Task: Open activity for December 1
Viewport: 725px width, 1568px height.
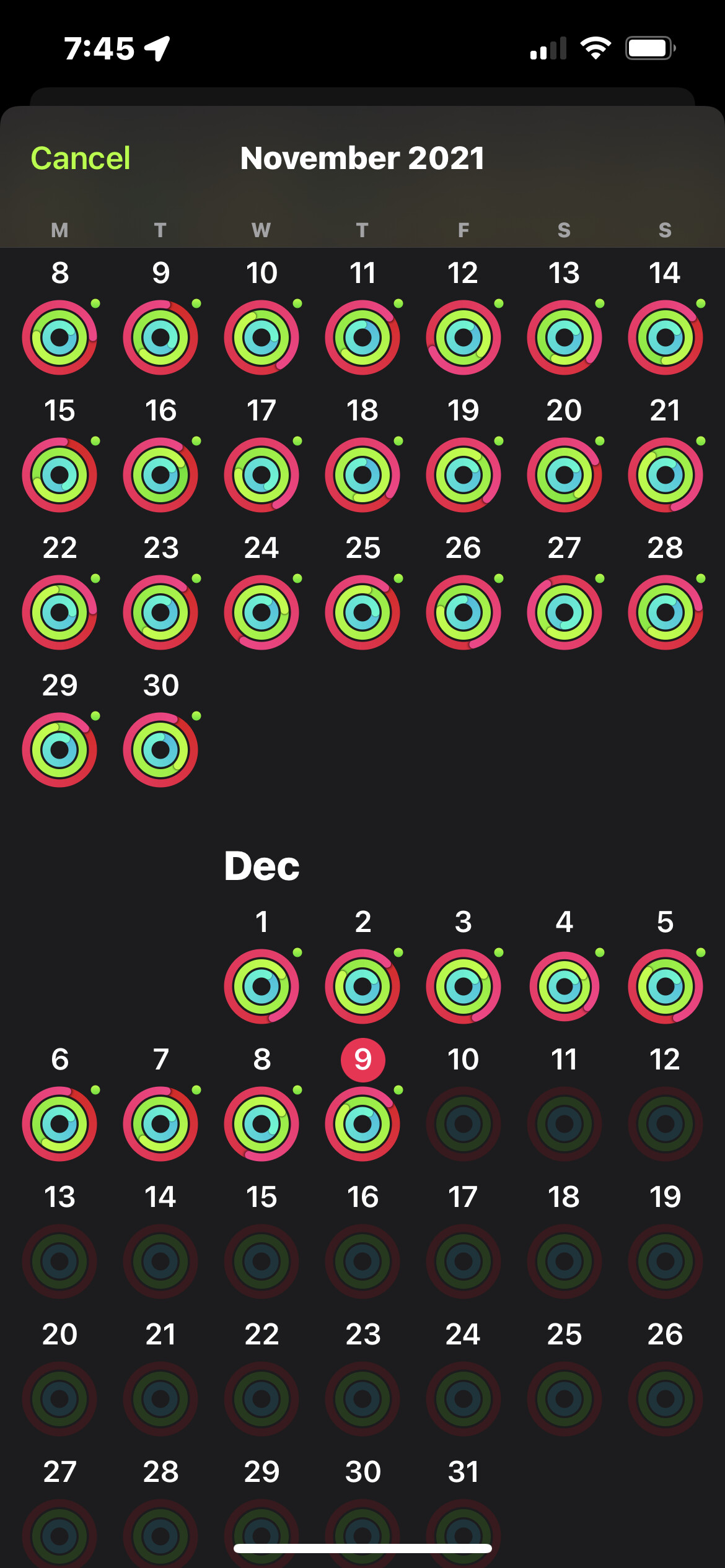Action: tap(261, 986)
